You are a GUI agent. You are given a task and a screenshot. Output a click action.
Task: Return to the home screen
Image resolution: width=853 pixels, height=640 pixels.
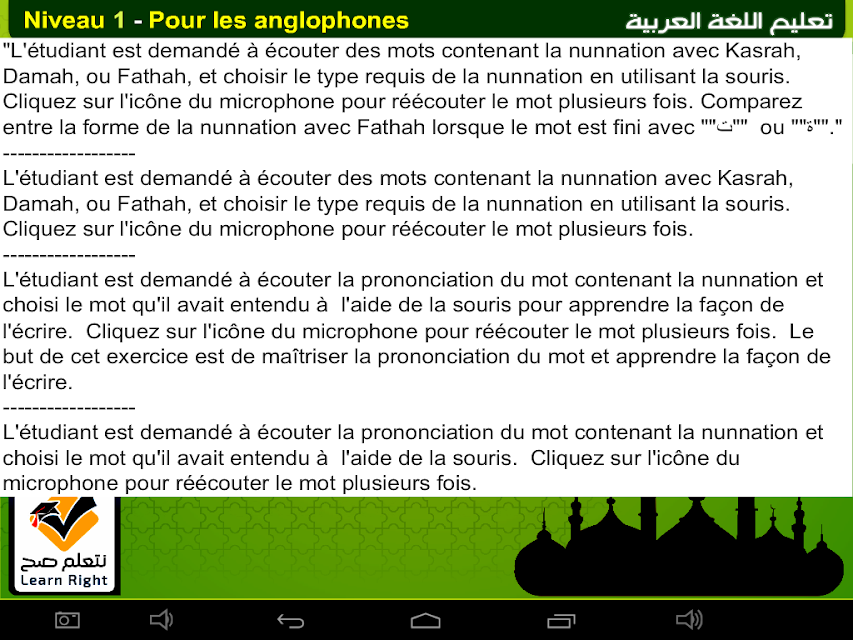pos(425,620)
